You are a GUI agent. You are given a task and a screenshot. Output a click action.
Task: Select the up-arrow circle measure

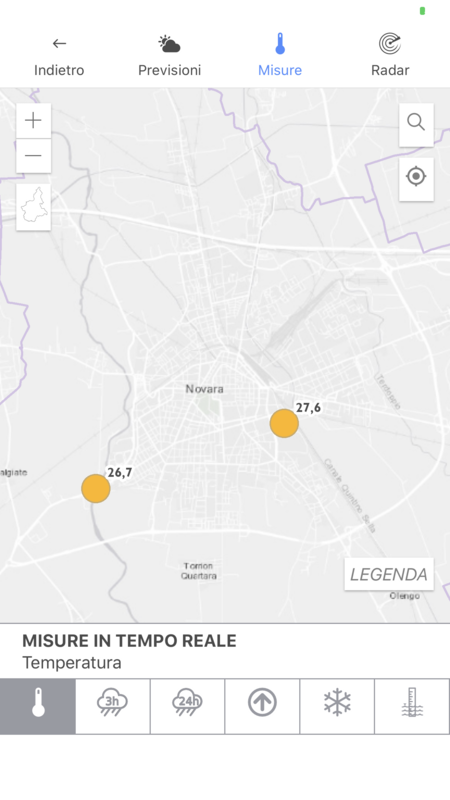pyautogui.click(x=262, y=706)
